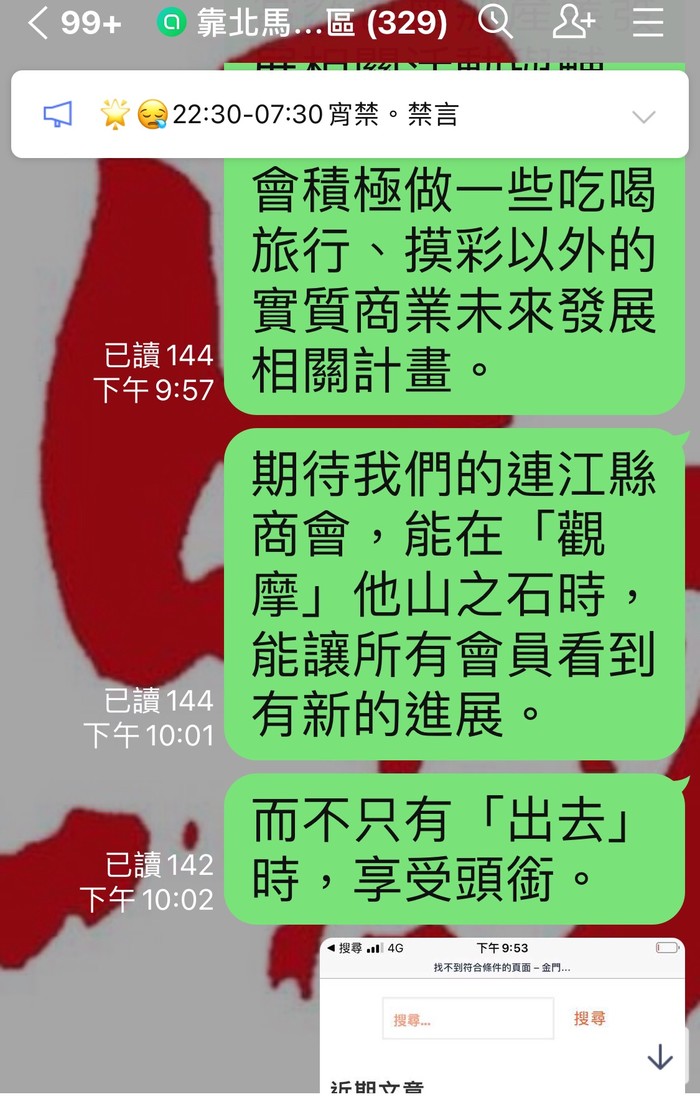Go back to the chat list
The image size is (700, 1097).
point(38,22)
